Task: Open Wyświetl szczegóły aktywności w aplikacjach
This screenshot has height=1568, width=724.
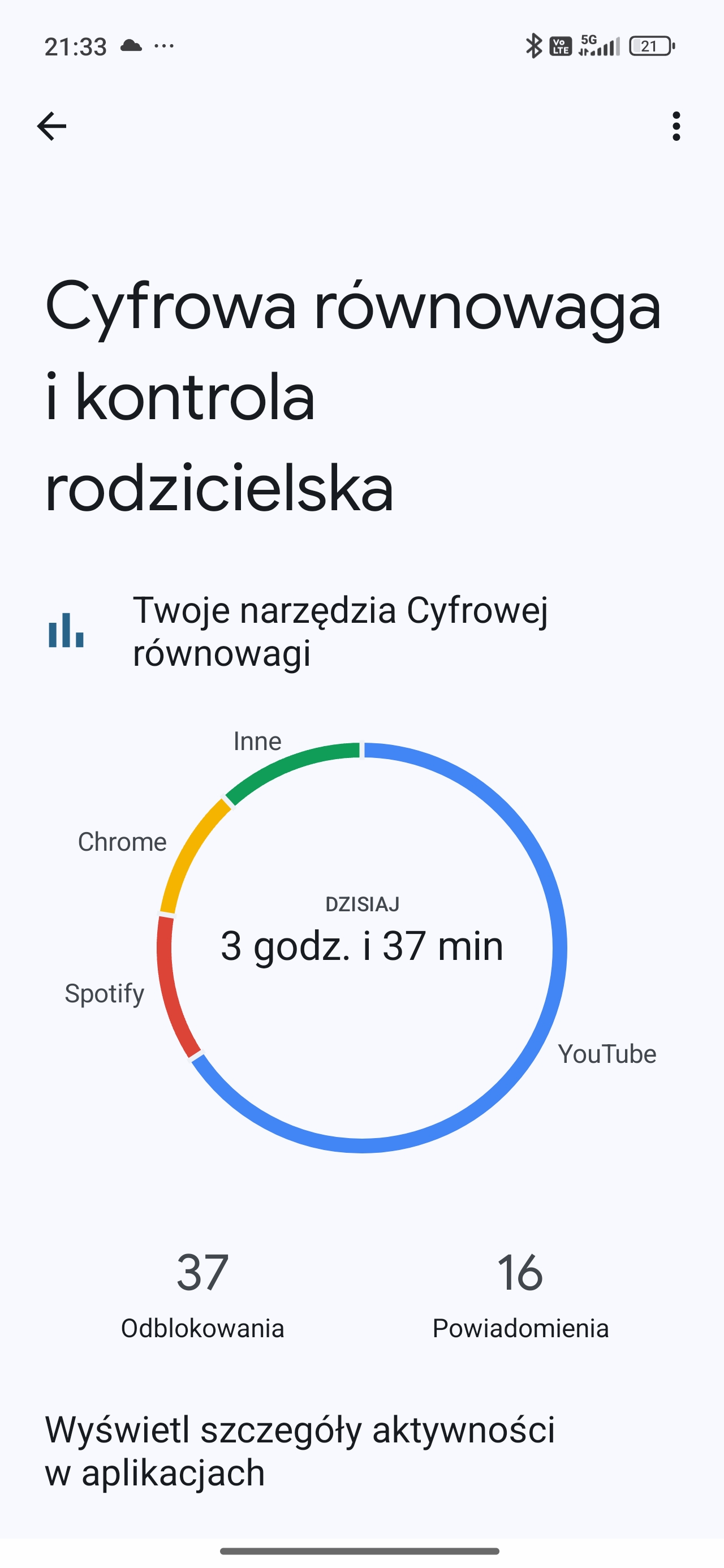Action: [x=300, y=1450]
